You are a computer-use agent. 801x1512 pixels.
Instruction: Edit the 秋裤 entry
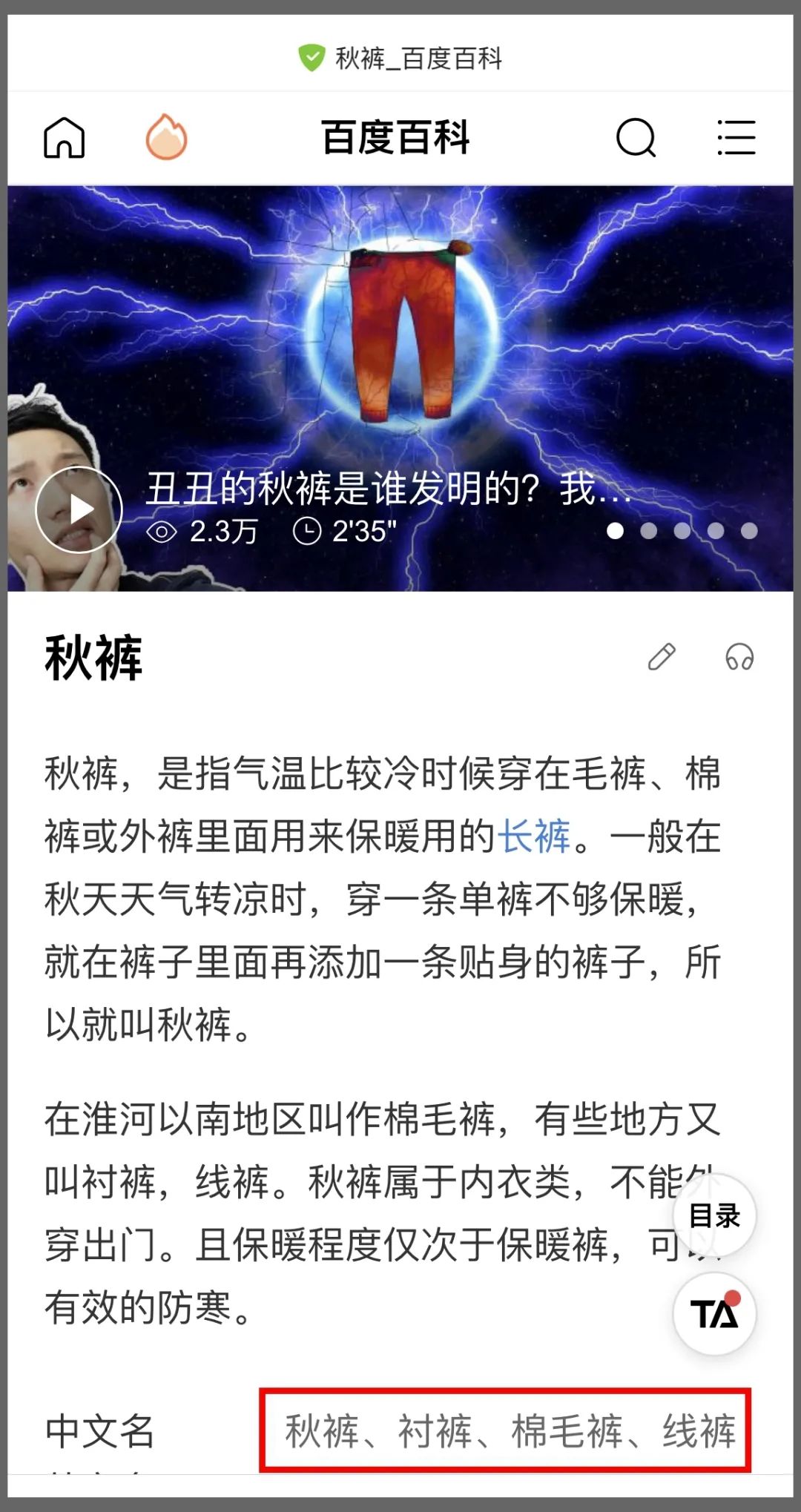[x=662, y=657]
